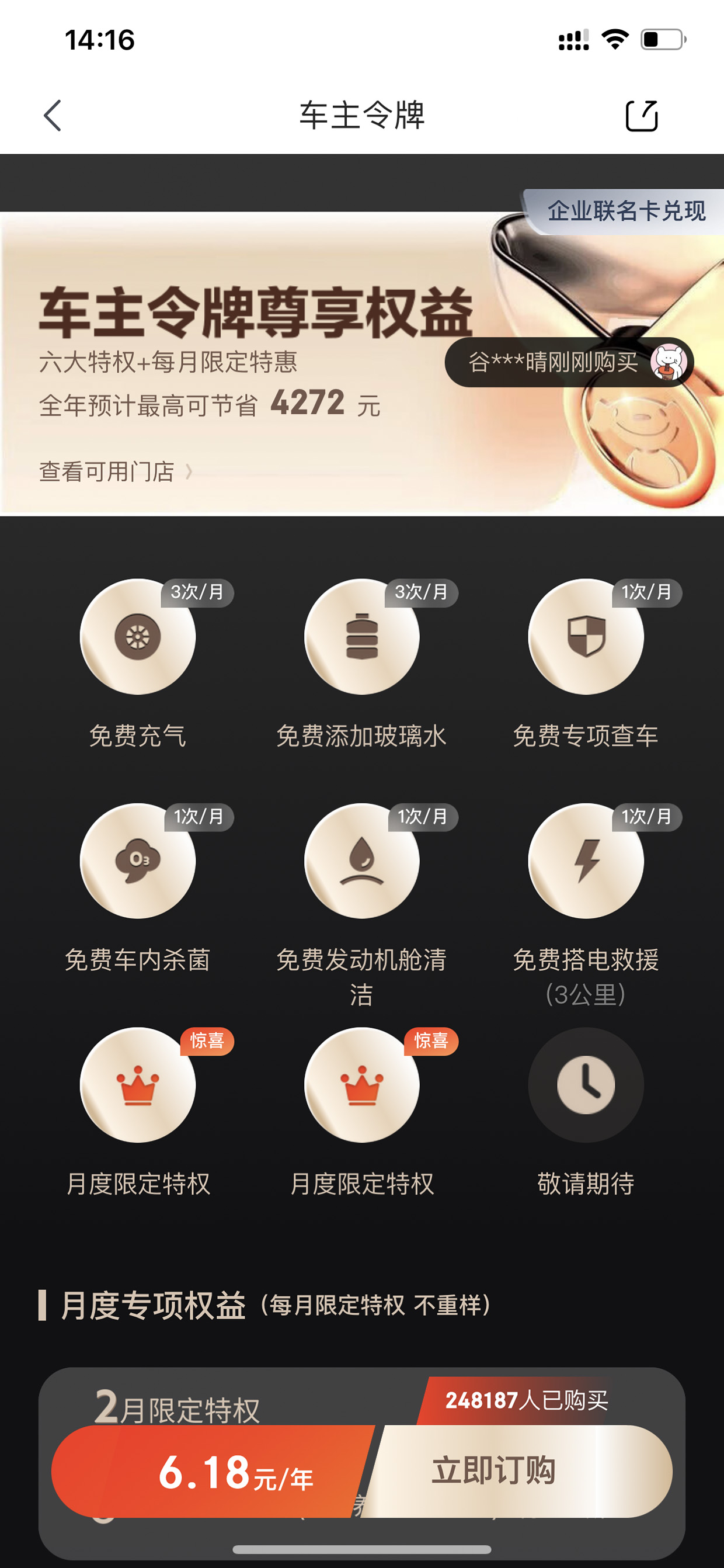
Task: Share the 车主令牌 page
Action: (x=642, y=116)
